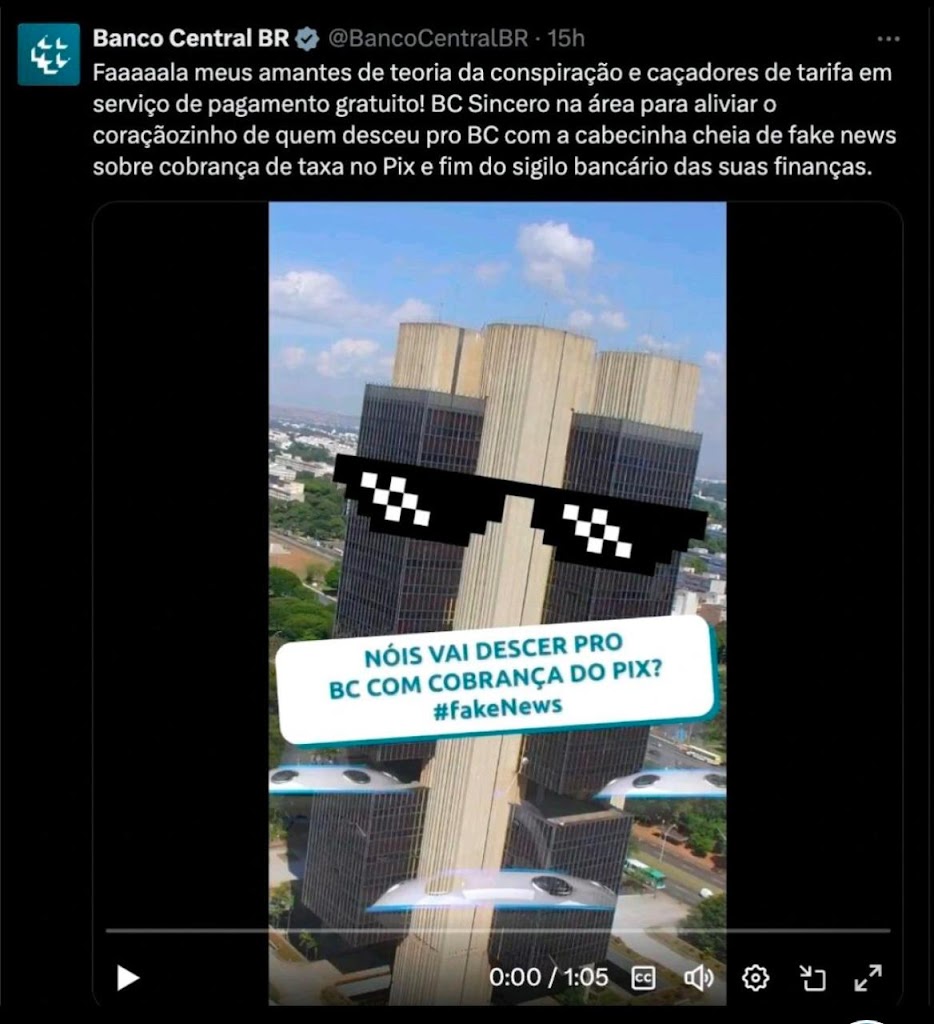The height and width of the screenshot is (1024, 934).
Task: Open the @BancoCentralBR handle link
Action: click(428, 39)
